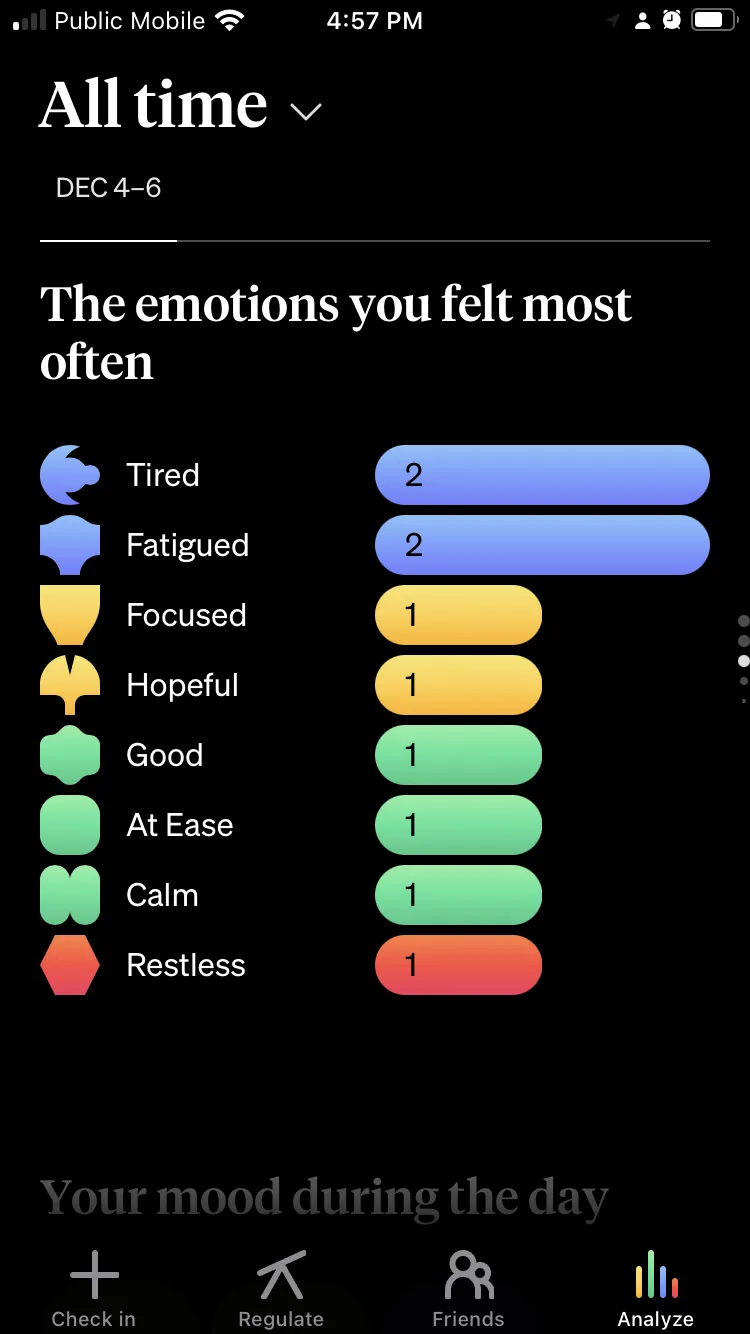The image size is (750, 1334).
Task: Go to the Friends tab
Action: [468, 1289]
